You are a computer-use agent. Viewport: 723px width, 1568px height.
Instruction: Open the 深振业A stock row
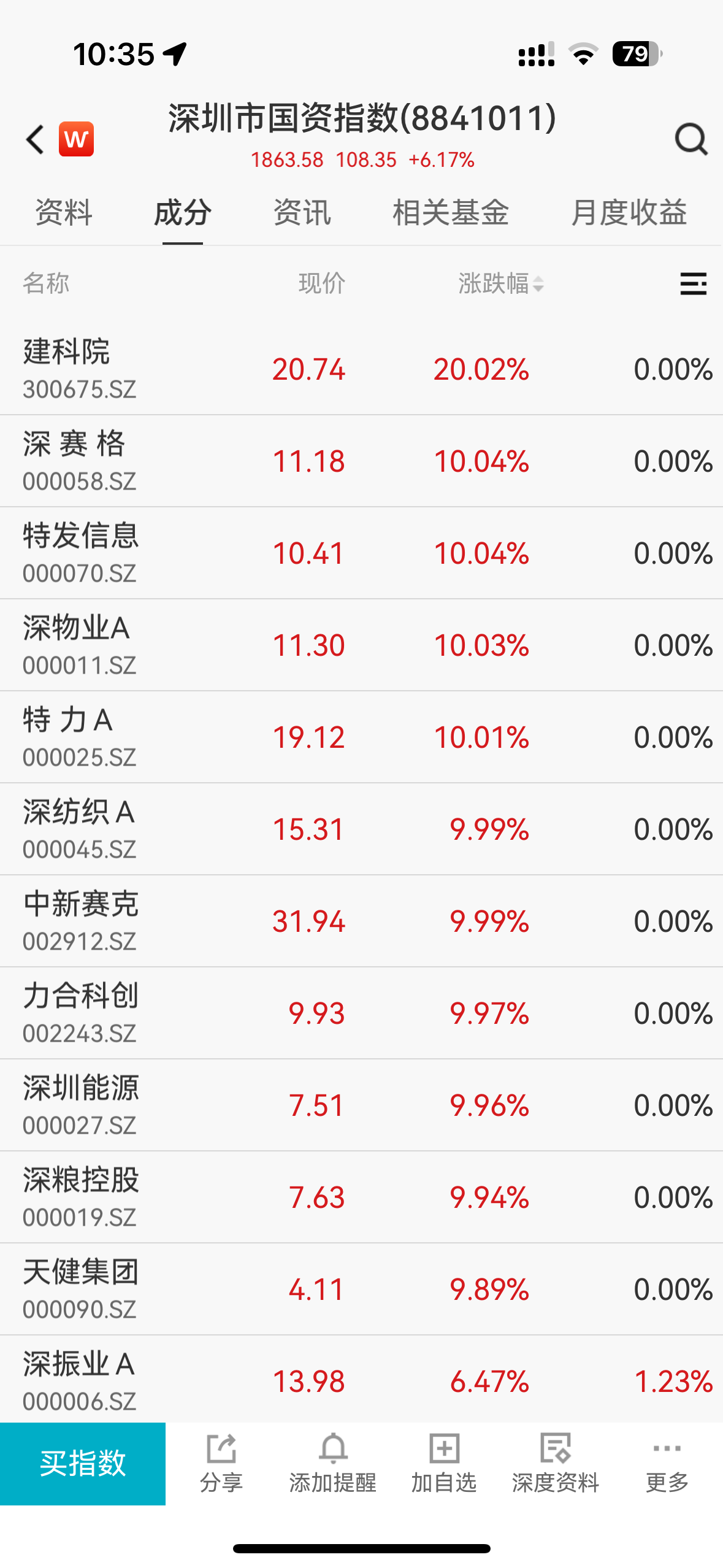[245, 1381]
